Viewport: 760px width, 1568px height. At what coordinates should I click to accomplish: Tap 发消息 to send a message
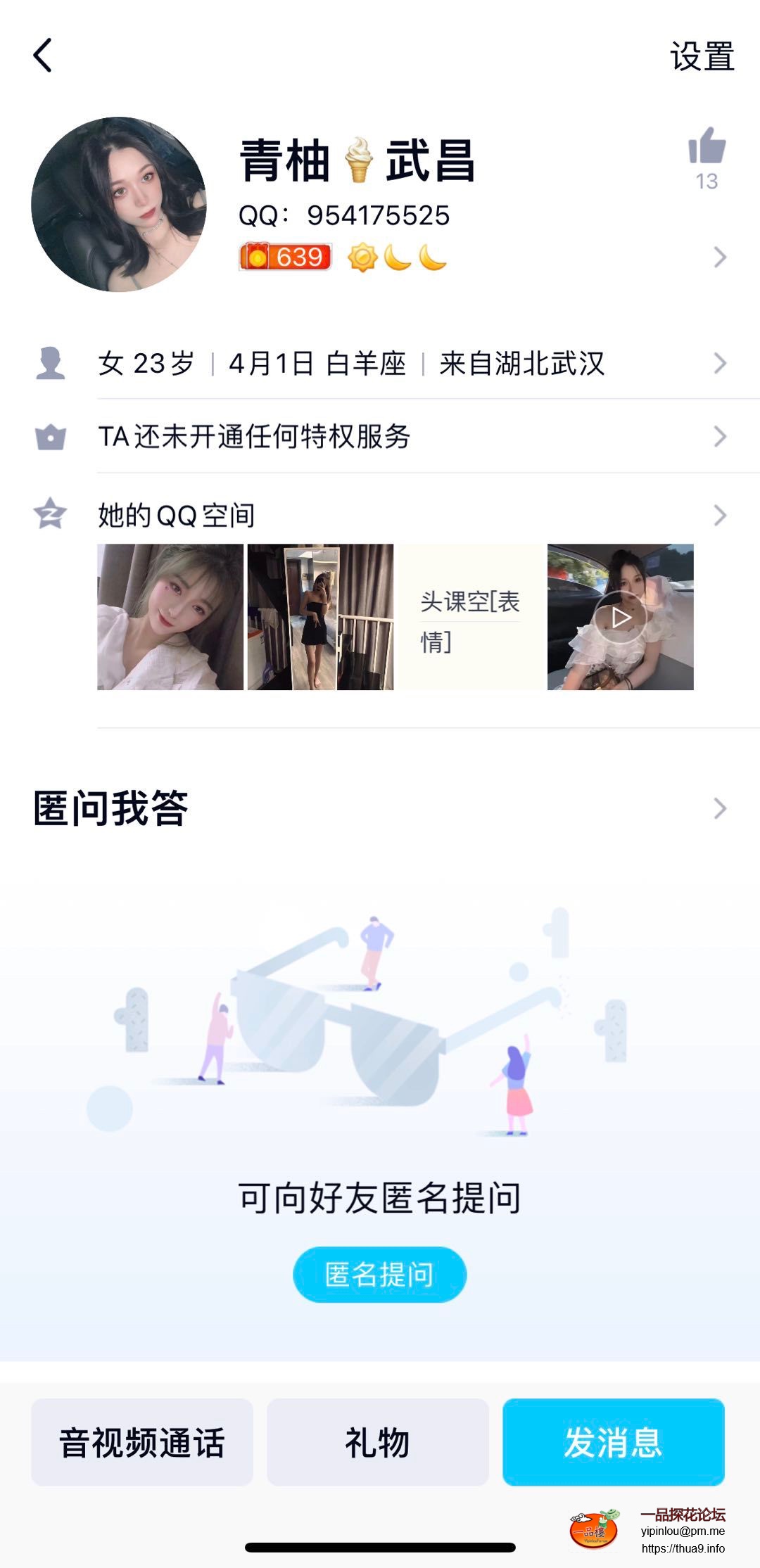tap(613, 1442)
